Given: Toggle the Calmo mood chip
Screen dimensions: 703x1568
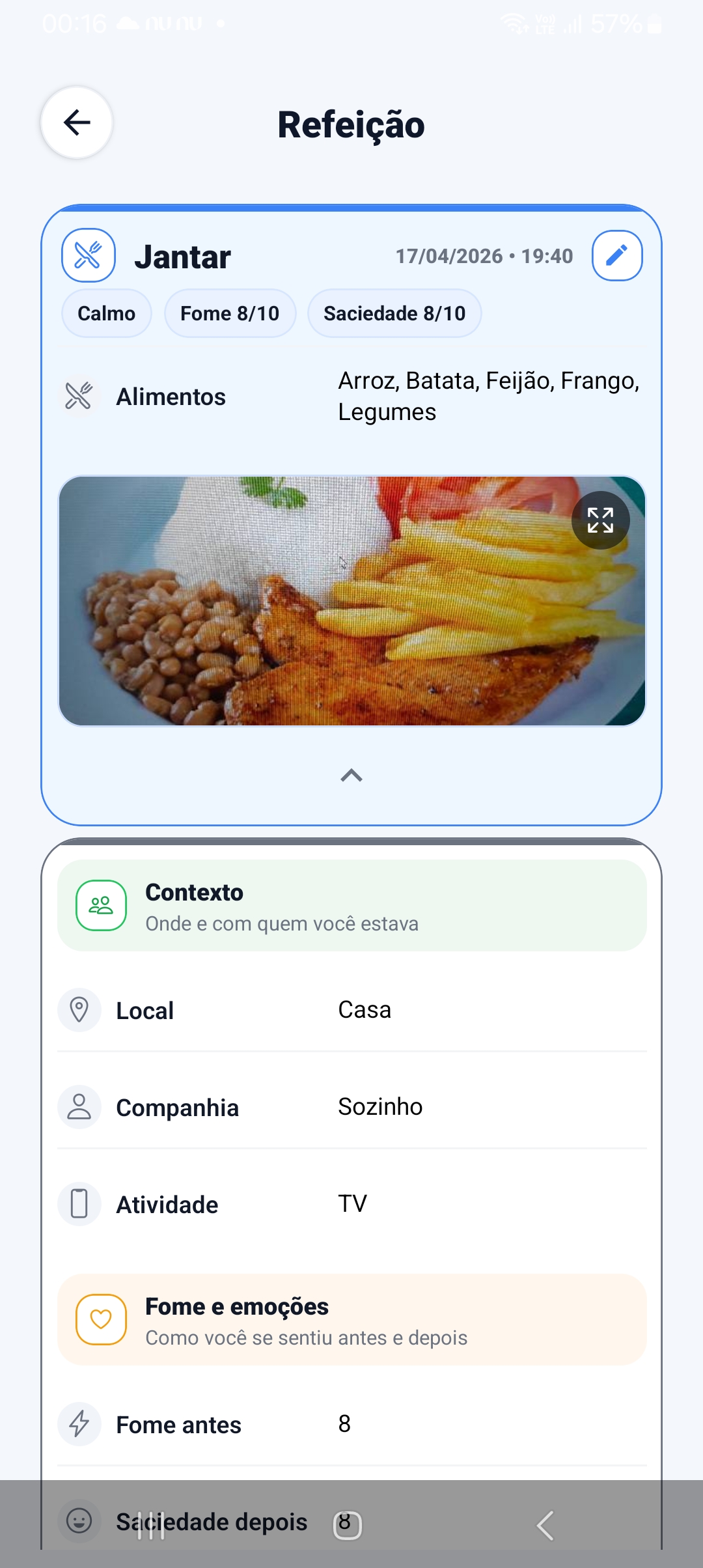Looking at the screenshot, I should (x=106, y=313).
